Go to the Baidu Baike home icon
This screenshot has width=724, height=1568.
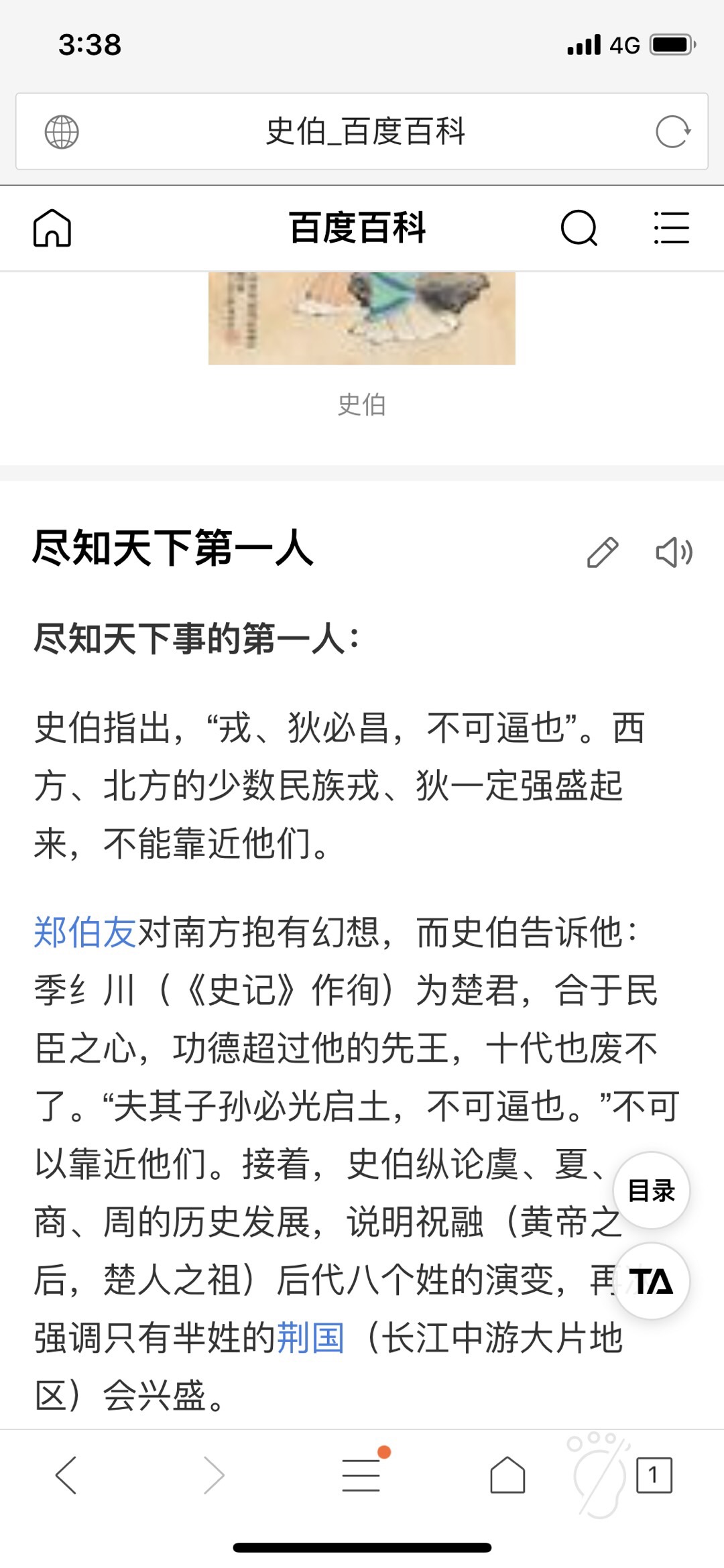coord(52,228)
